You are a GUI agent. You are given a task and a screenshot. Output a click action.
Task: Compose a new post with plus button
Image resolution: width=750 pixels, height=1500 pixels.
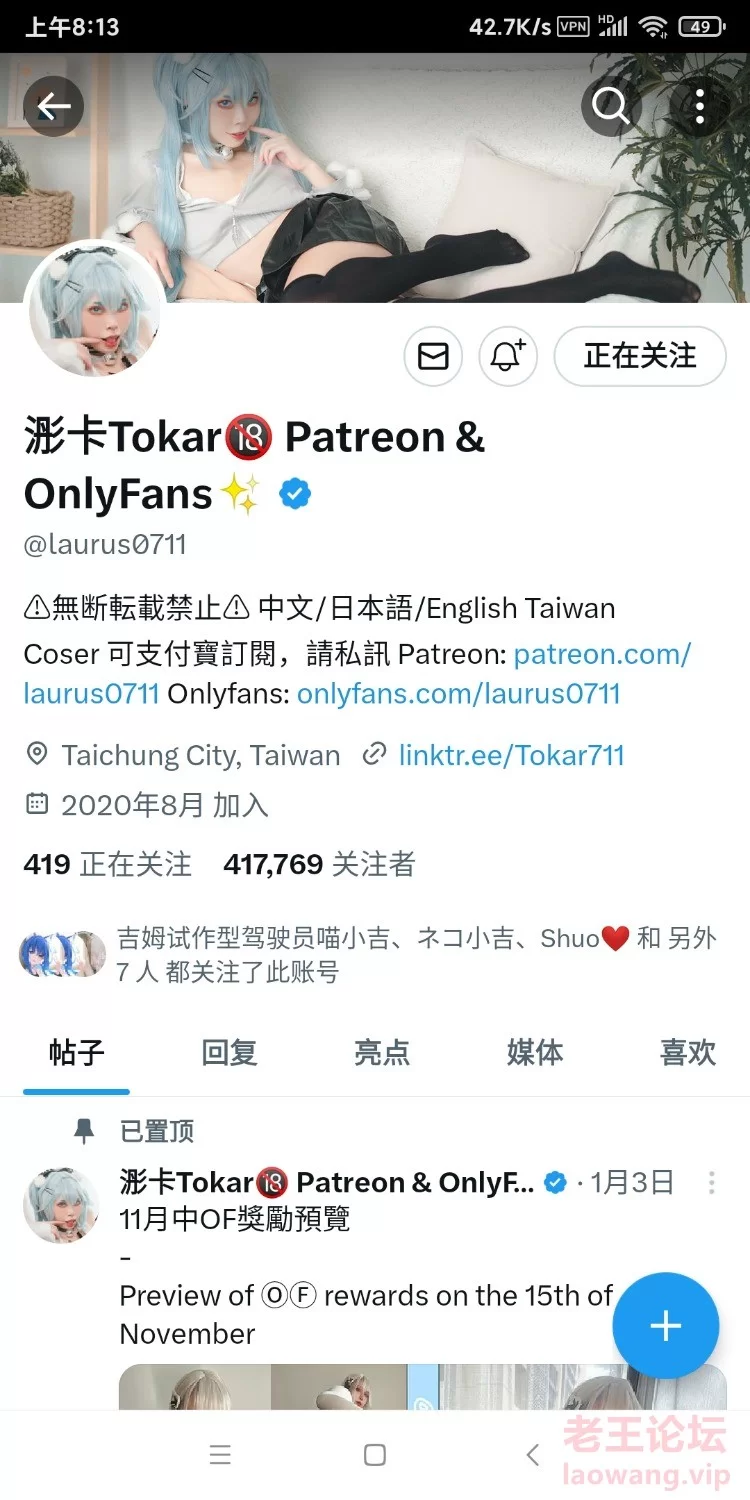[665, 1326]
